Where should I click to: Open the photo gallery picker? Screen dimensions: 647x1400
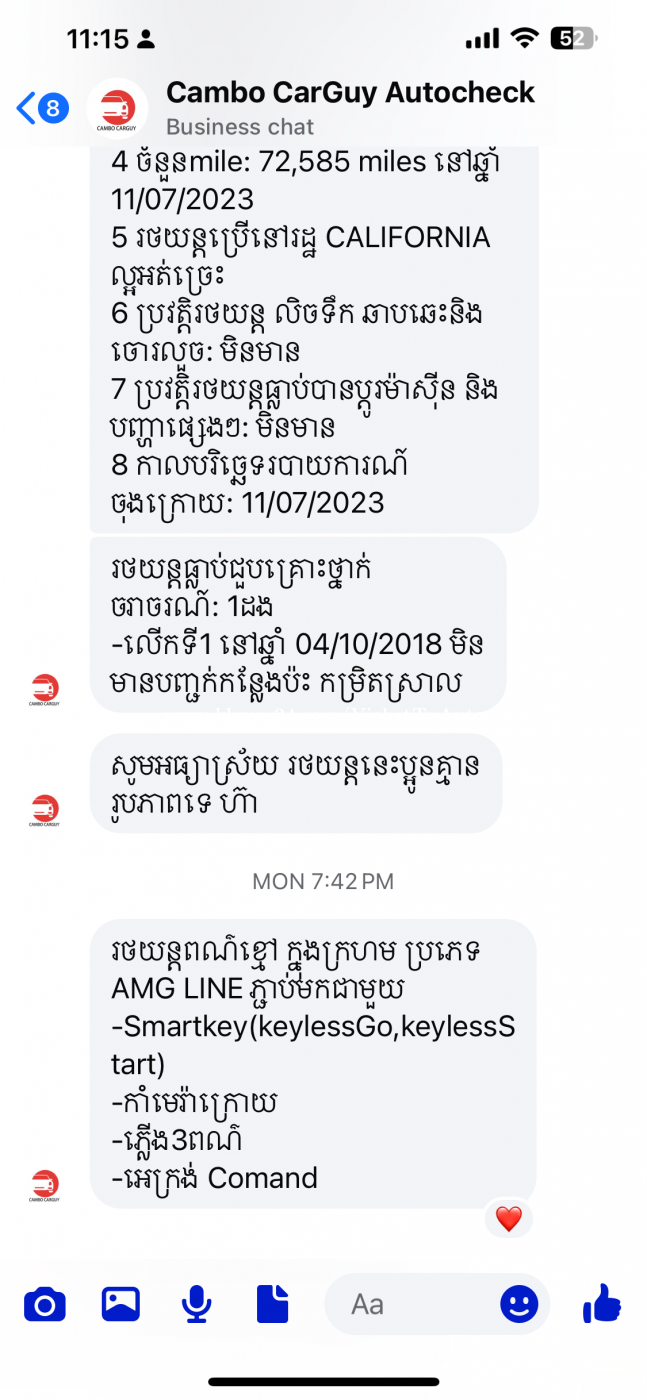click(121, 1304)
